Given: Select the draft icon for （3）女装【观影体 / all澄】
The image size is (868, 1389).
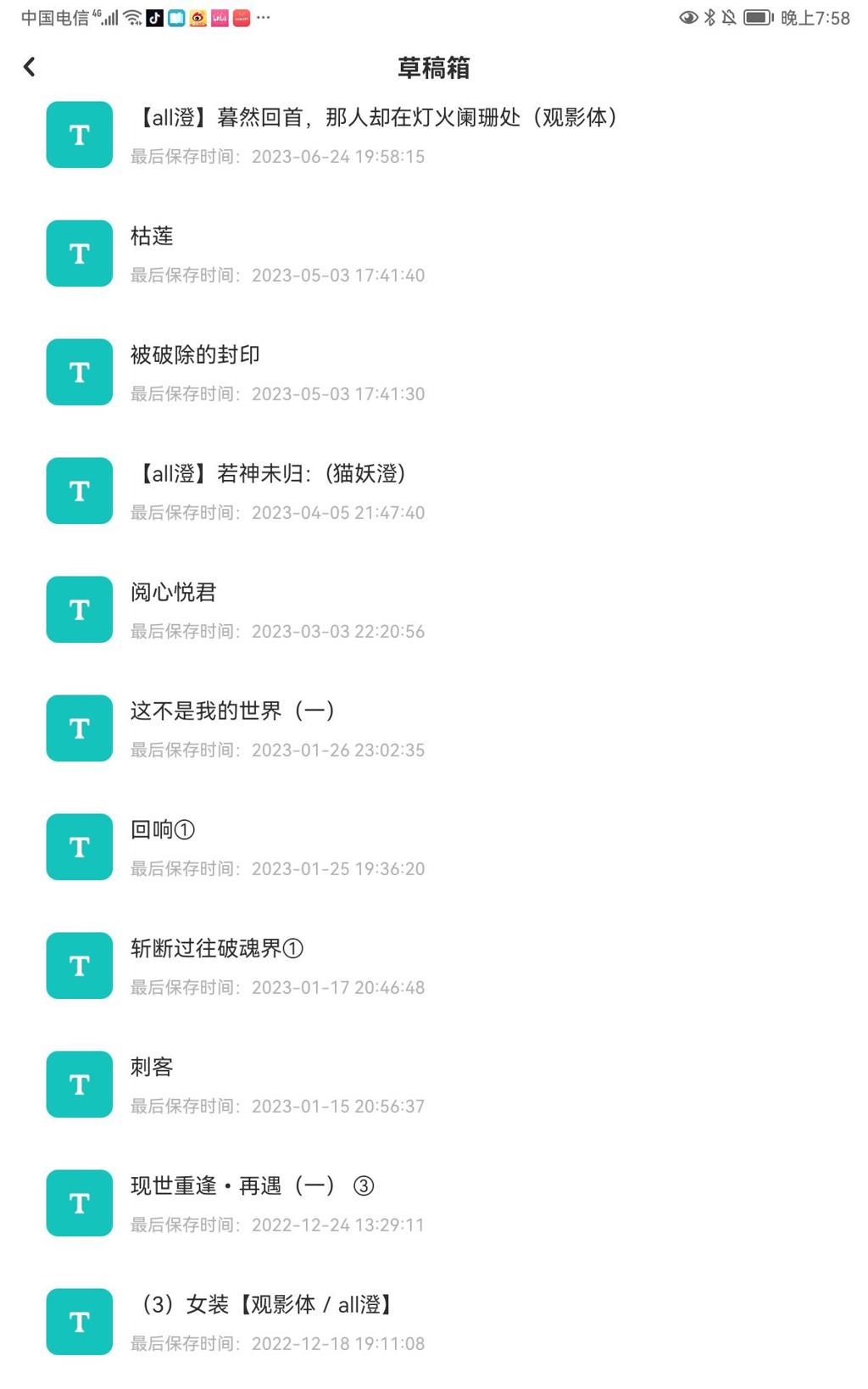Looking at the screenshot, I should 79,1321.
